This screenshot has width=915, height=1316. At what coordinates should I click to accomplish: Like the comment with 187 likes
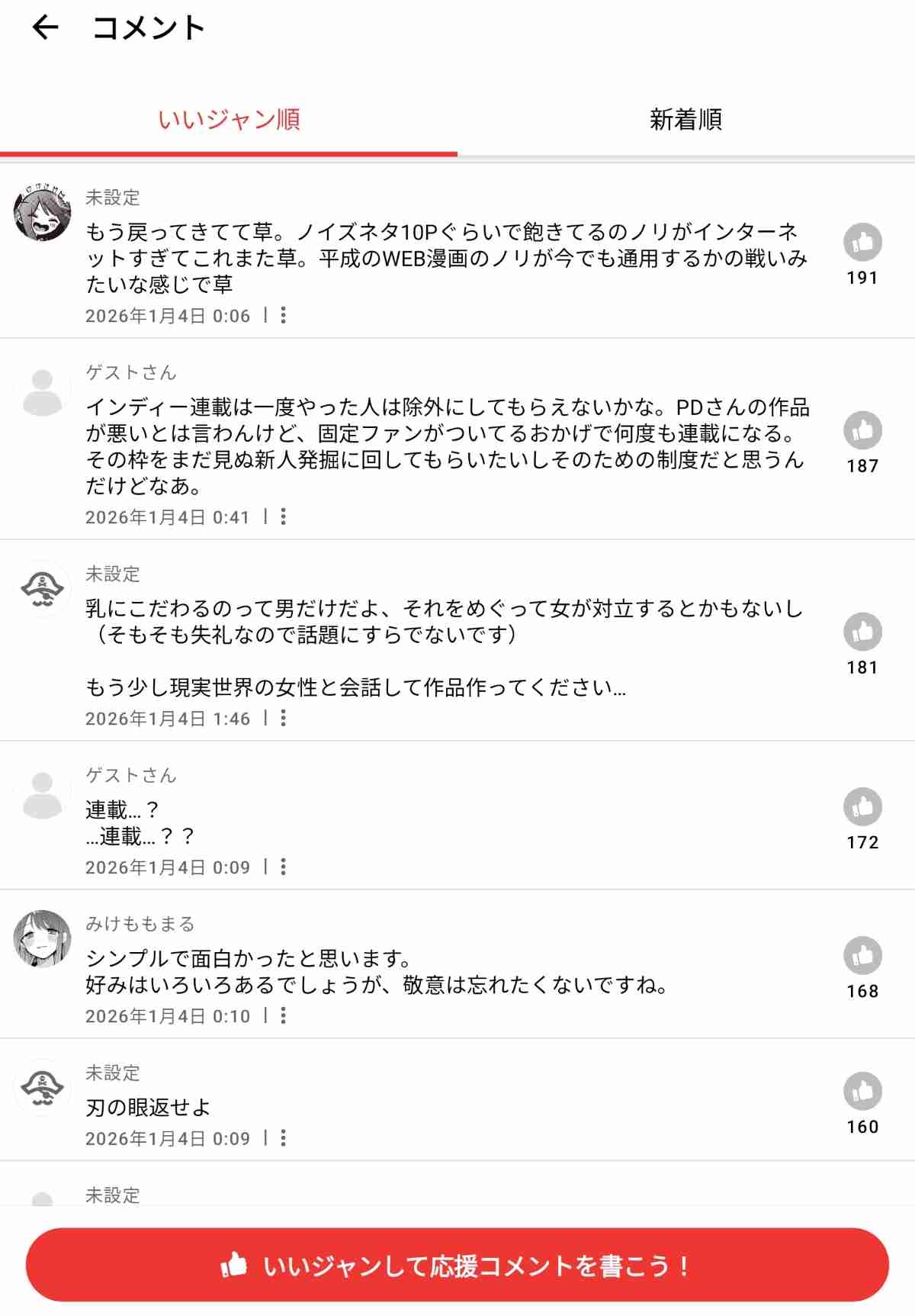point(862,431)
